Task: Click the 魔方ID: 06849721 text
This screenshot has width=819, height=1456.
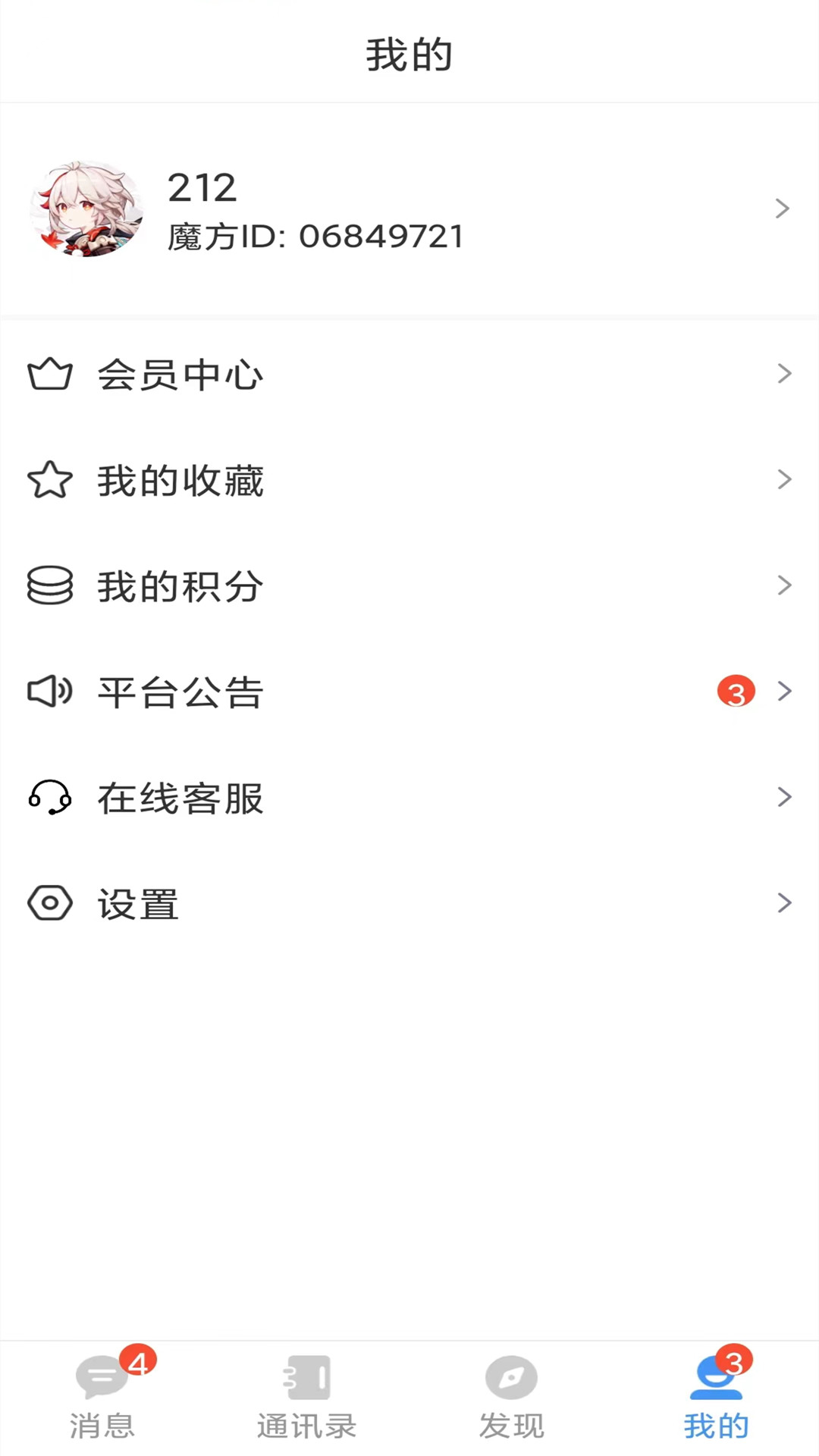Action: (x=315, y=236)
